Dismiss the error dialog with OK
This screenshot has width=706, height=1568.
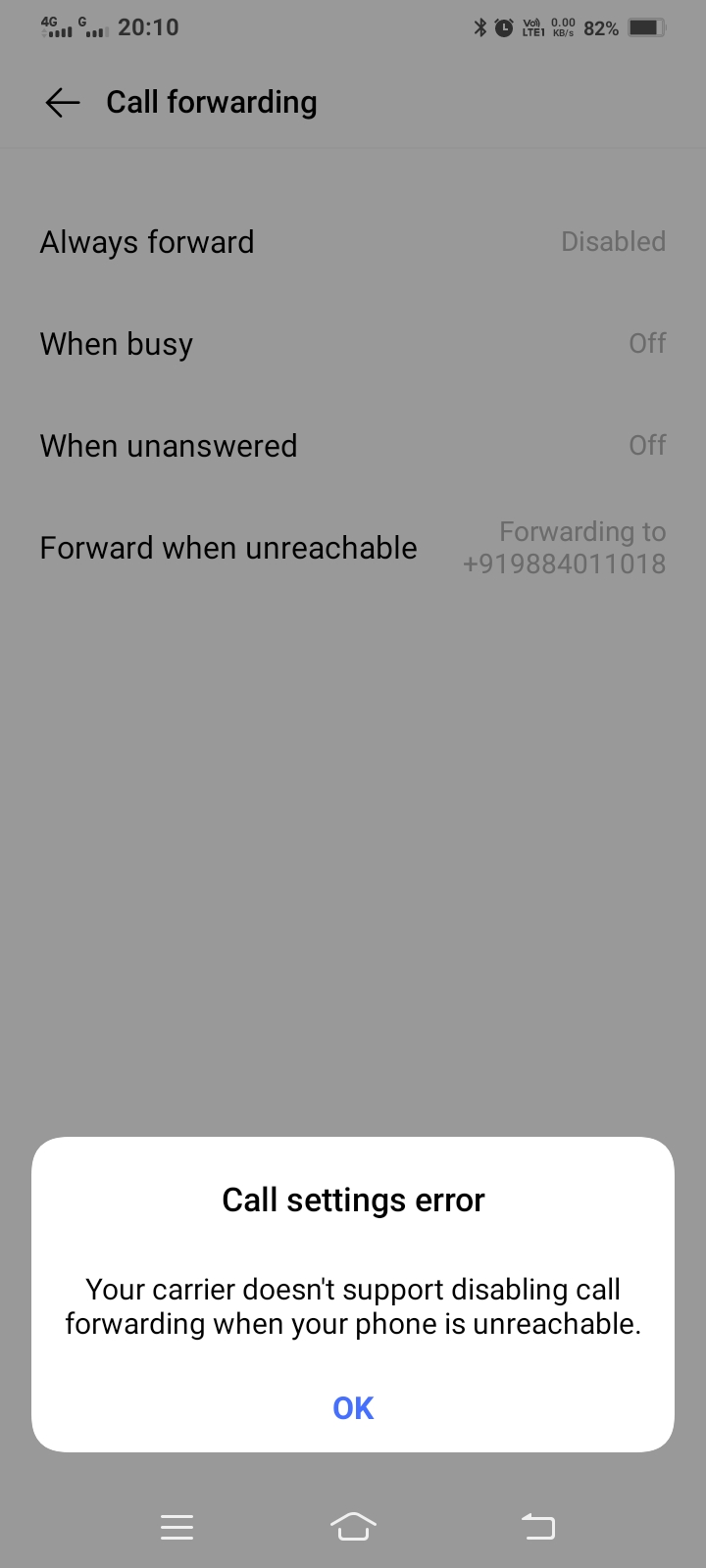pyautogui.click(x=353, y=1407)
